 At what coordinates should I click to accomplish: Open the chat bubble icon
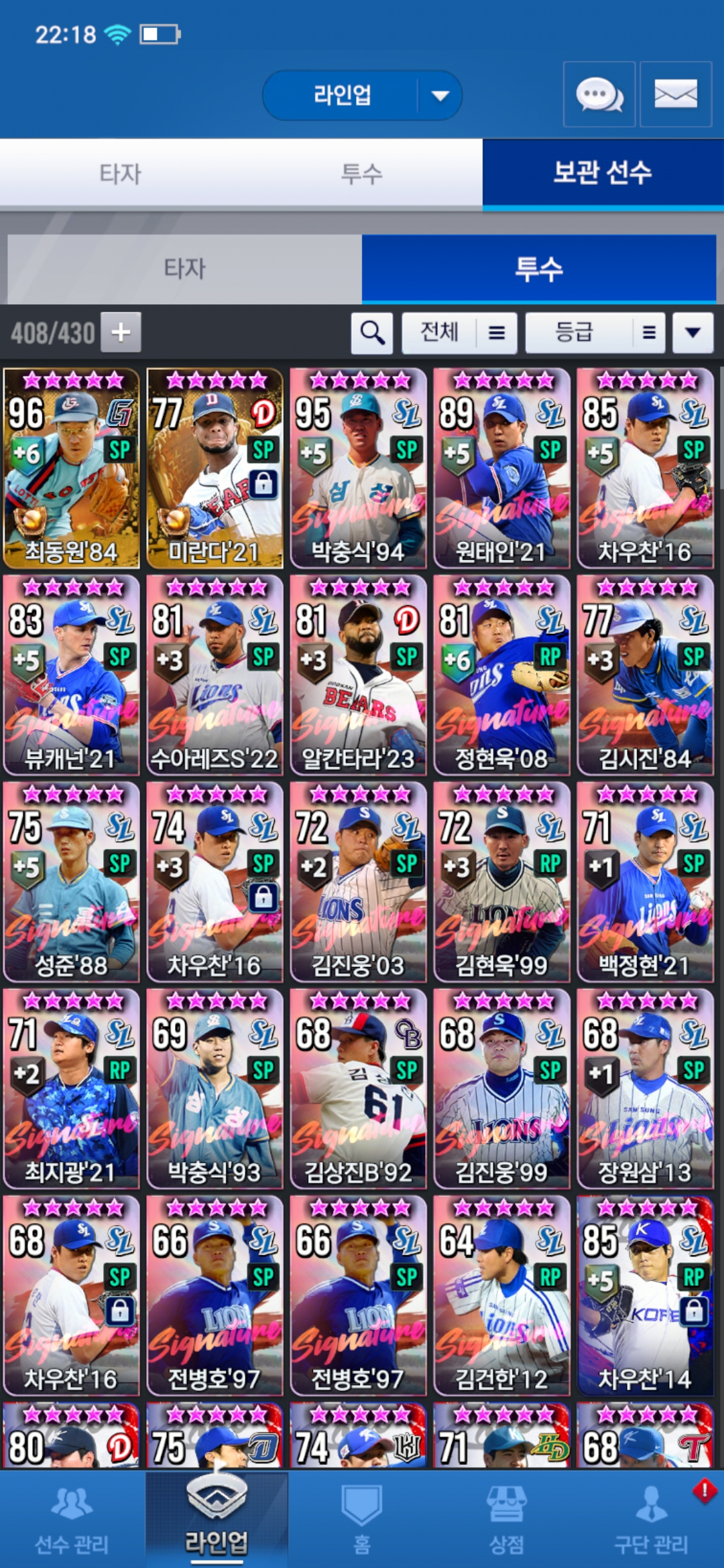(599, 94)
